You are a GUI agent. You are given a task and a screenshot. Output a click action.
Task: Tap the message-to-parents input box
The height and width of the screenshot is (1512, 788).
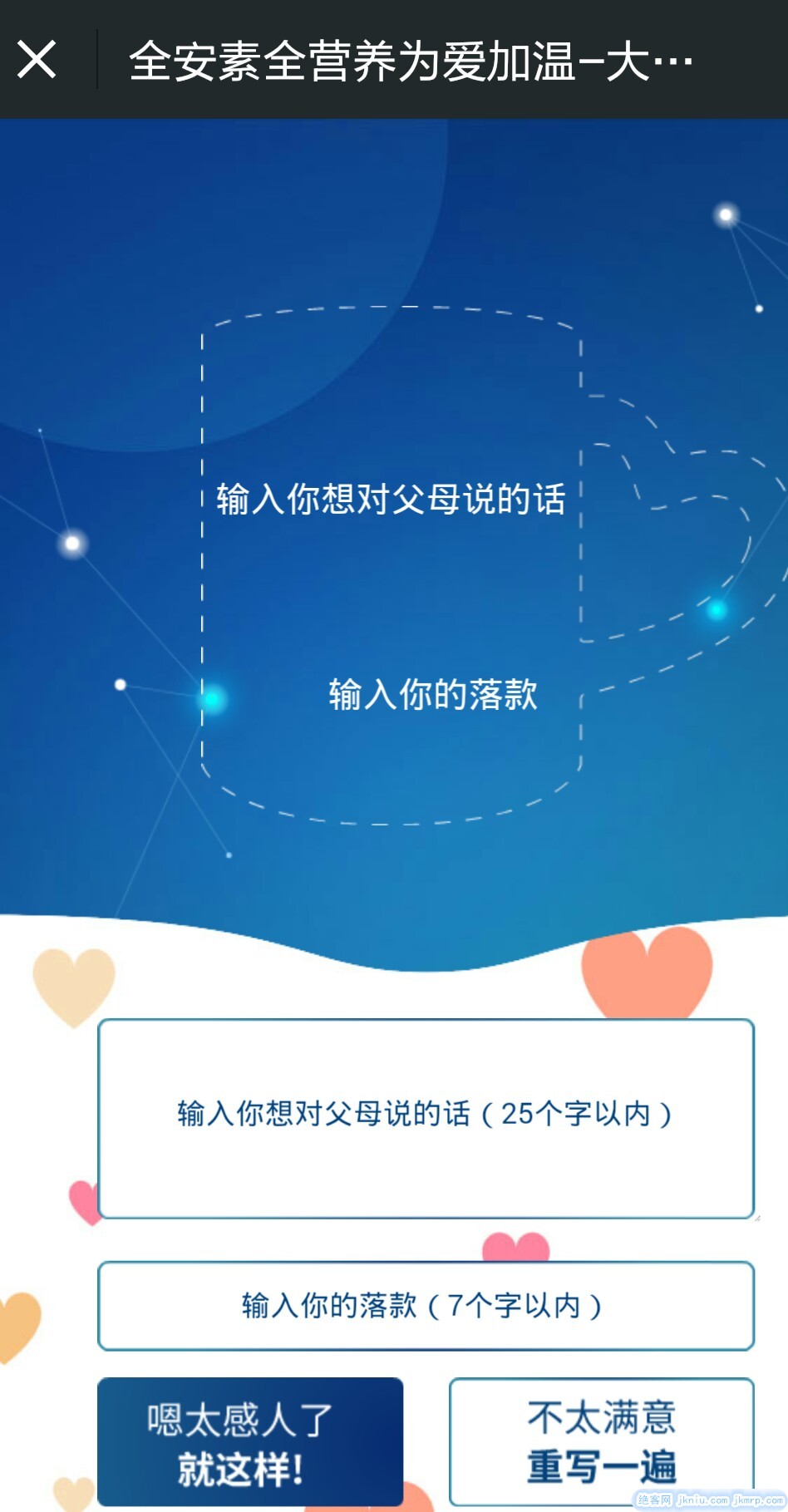[x=425, y=1118]
